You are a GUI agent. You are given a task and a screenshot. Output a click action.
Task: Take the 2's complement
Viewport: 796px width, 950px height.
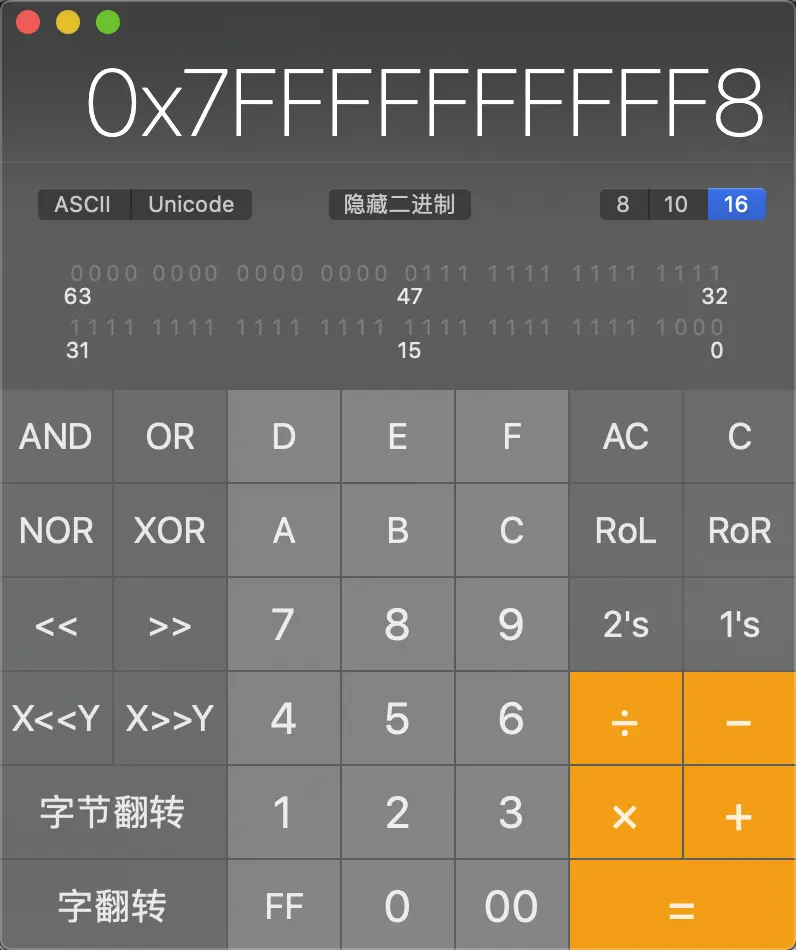[x=626, y=624]
